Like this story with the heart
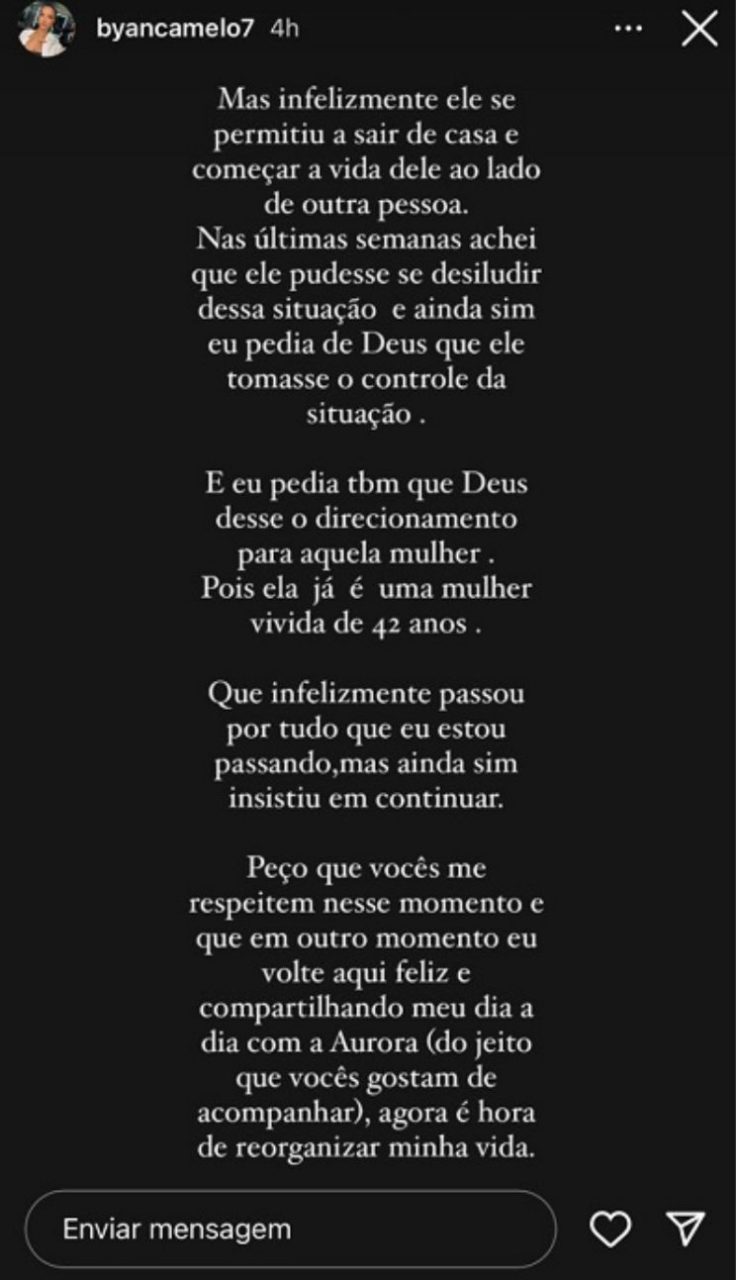 tap(609, 1227)
